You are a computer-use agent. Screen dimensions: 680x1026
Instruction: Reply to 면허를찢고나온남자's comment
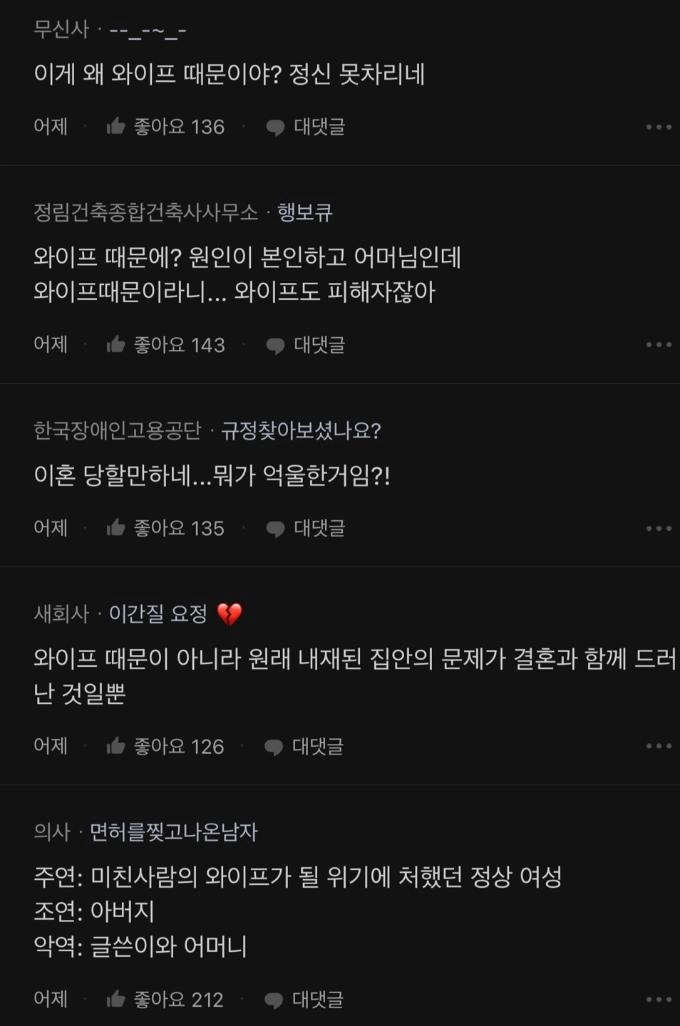(305, 999)
